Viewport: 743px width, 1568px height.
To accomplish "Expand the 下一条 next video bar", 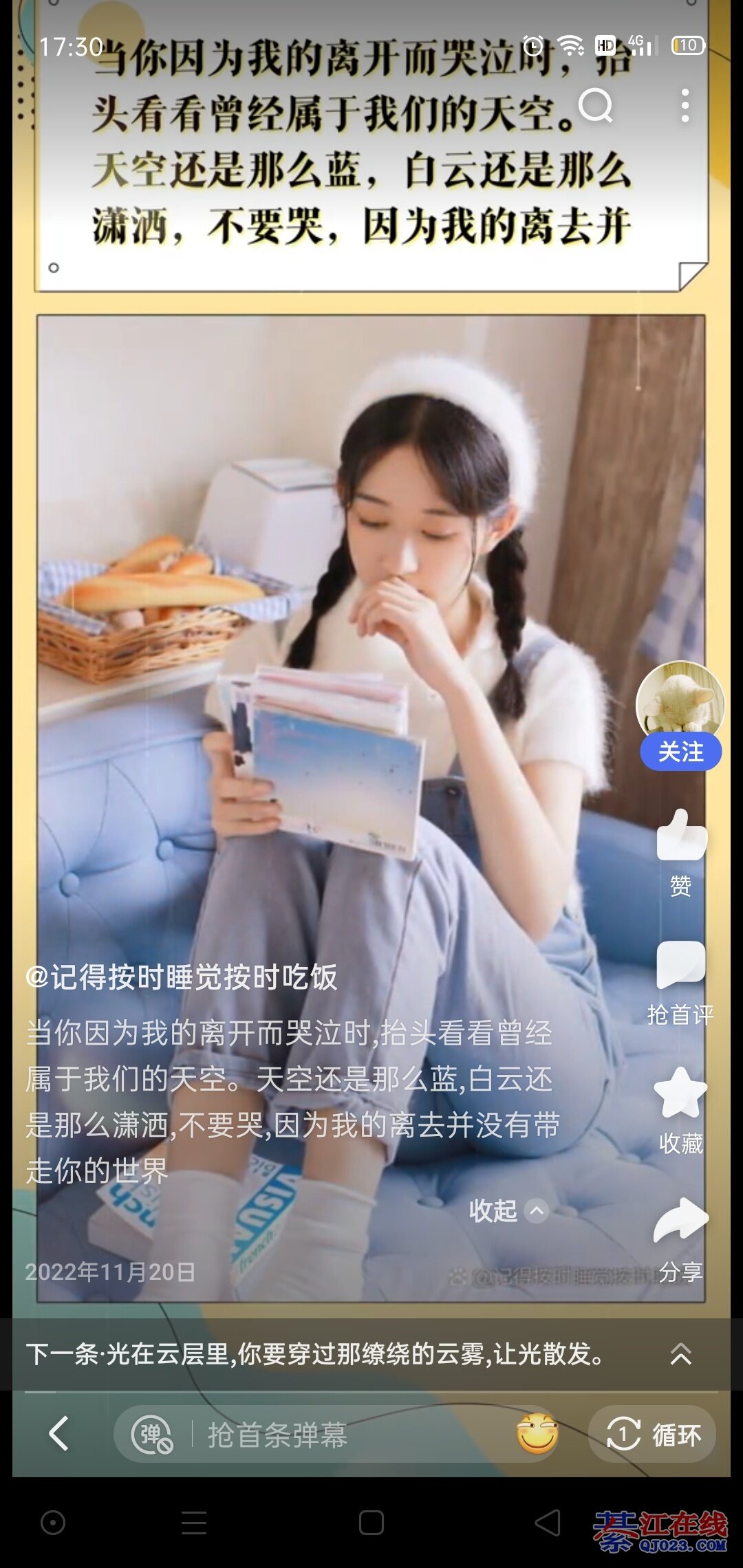I will (x=680, y=1354).
